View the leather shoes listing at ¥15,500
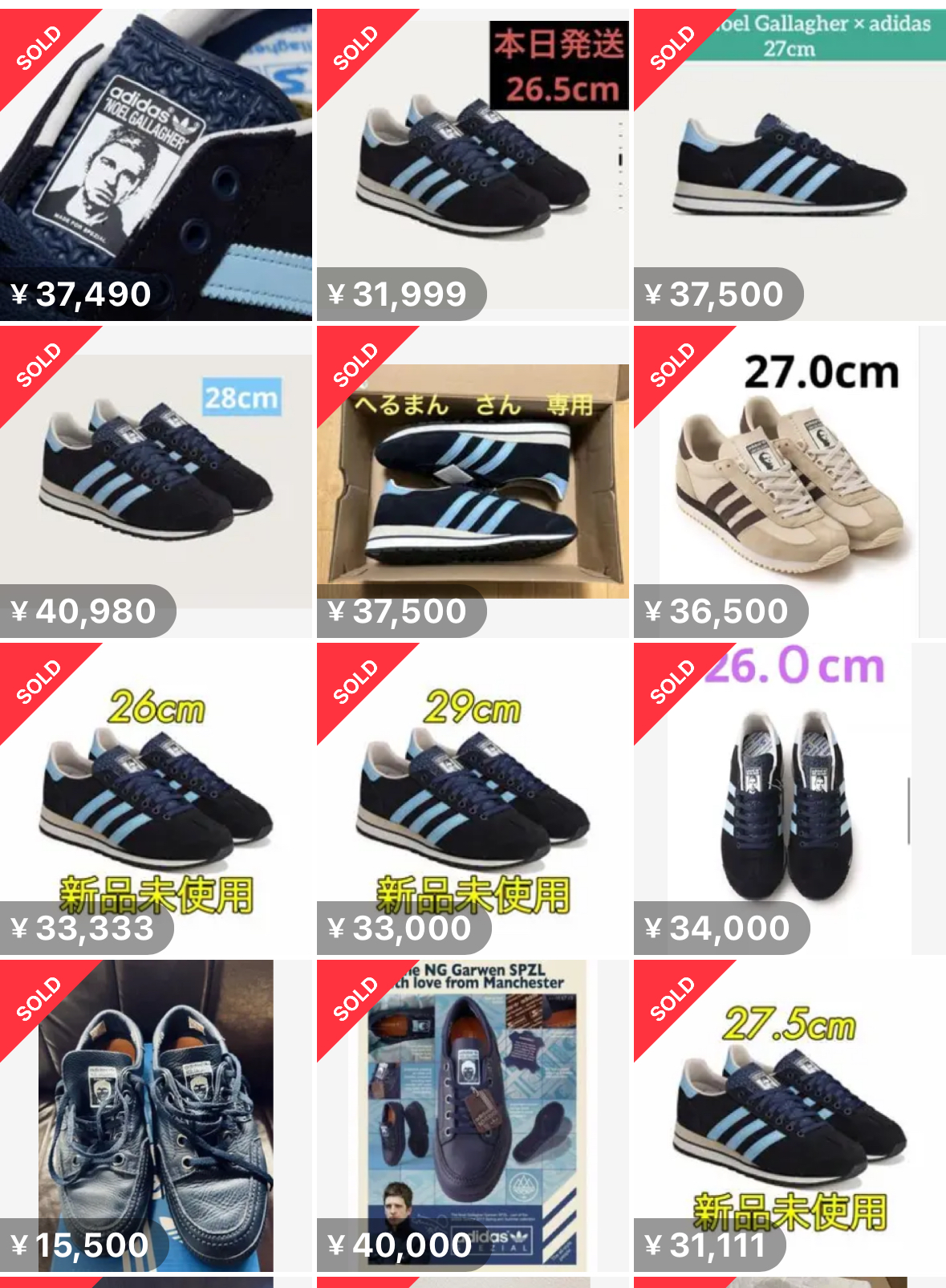Screen dimensions: 946x1288 [x=156, y=1115]
